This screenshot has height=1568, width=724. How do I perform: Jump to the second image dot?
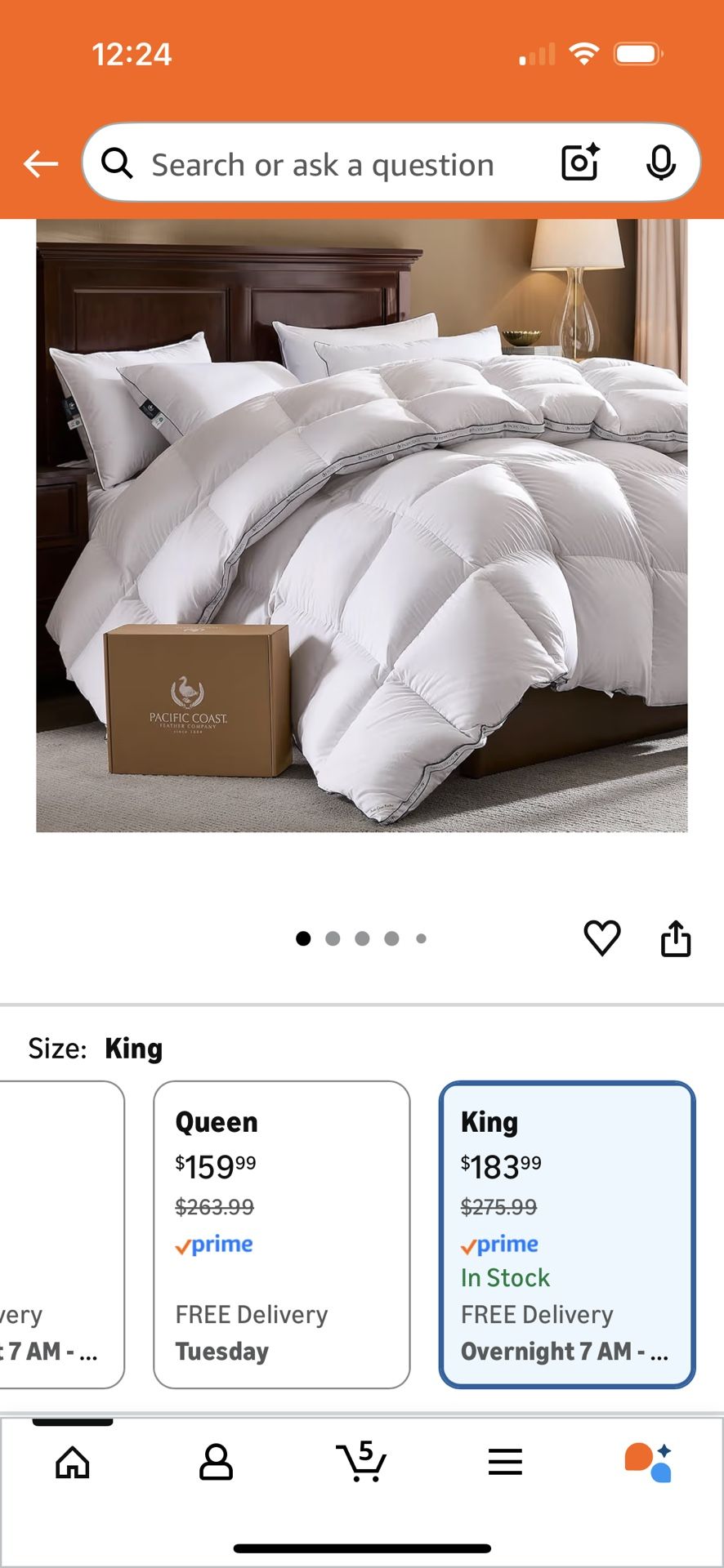[x=333, y=938]
